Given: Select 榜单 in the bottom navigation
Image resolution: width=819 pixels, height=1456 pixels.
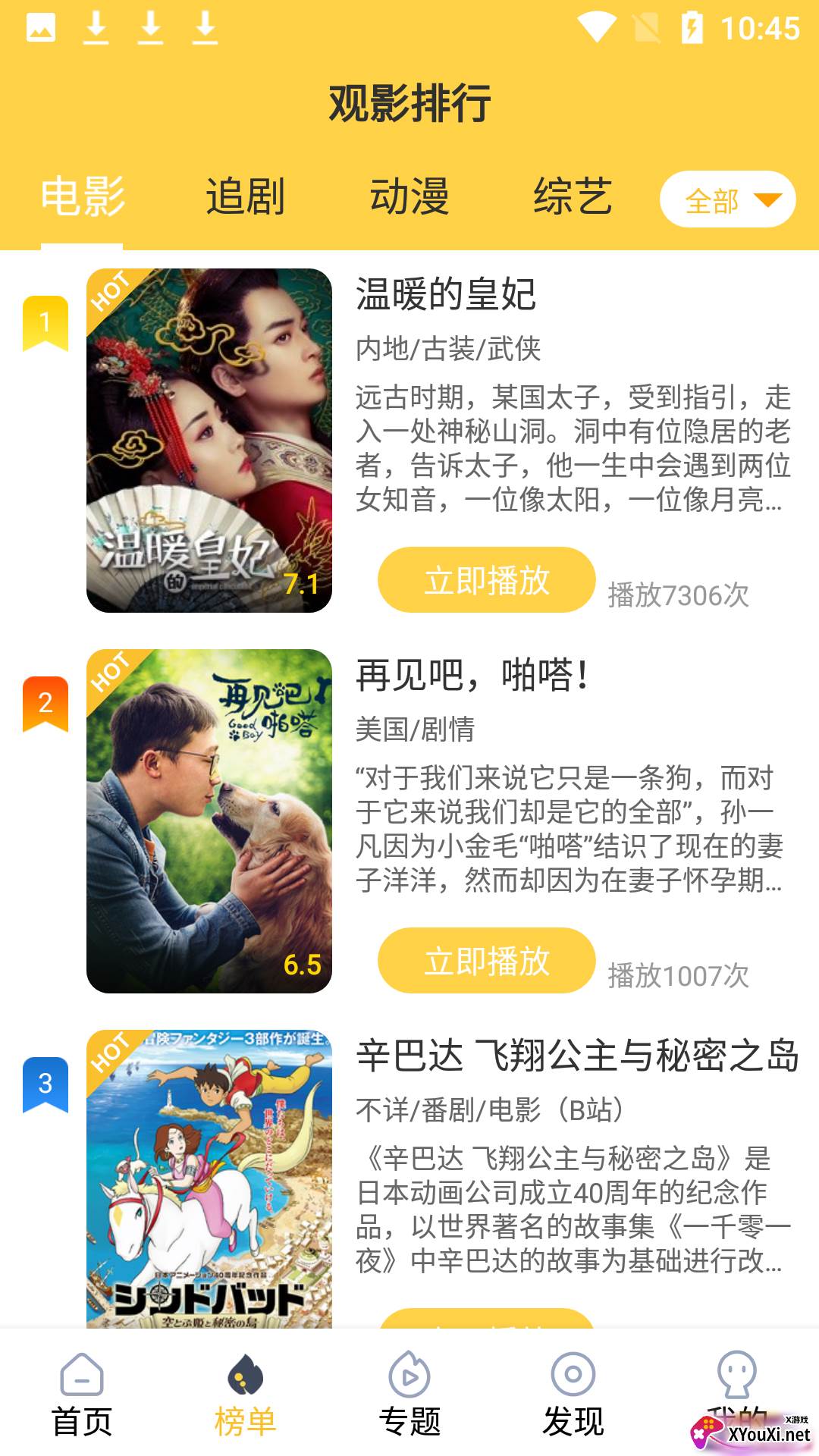Looking at the screenshot, I should pyautogui.click(x=245, y=1394).
